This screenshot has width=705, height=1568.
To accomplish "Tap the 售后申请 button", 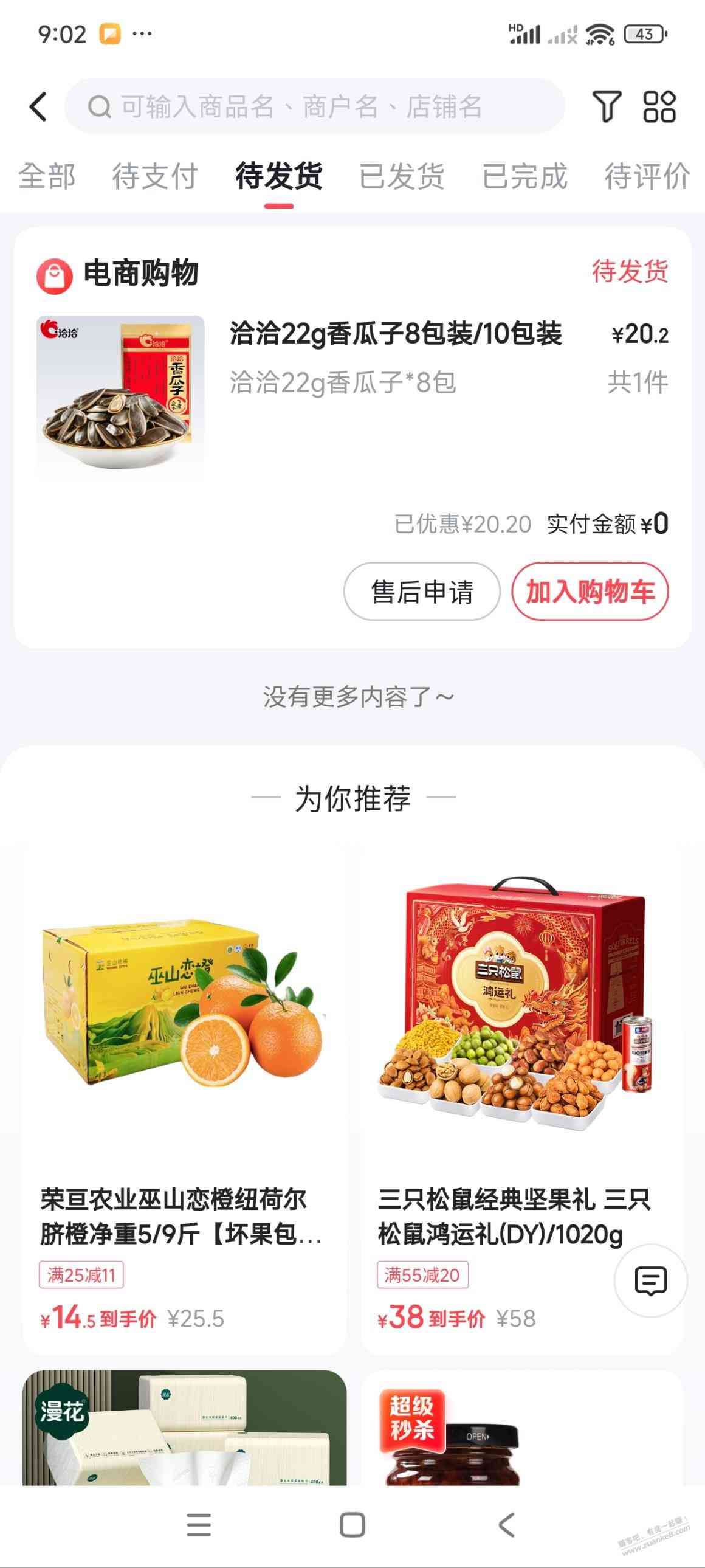I will tap(422, 592).
